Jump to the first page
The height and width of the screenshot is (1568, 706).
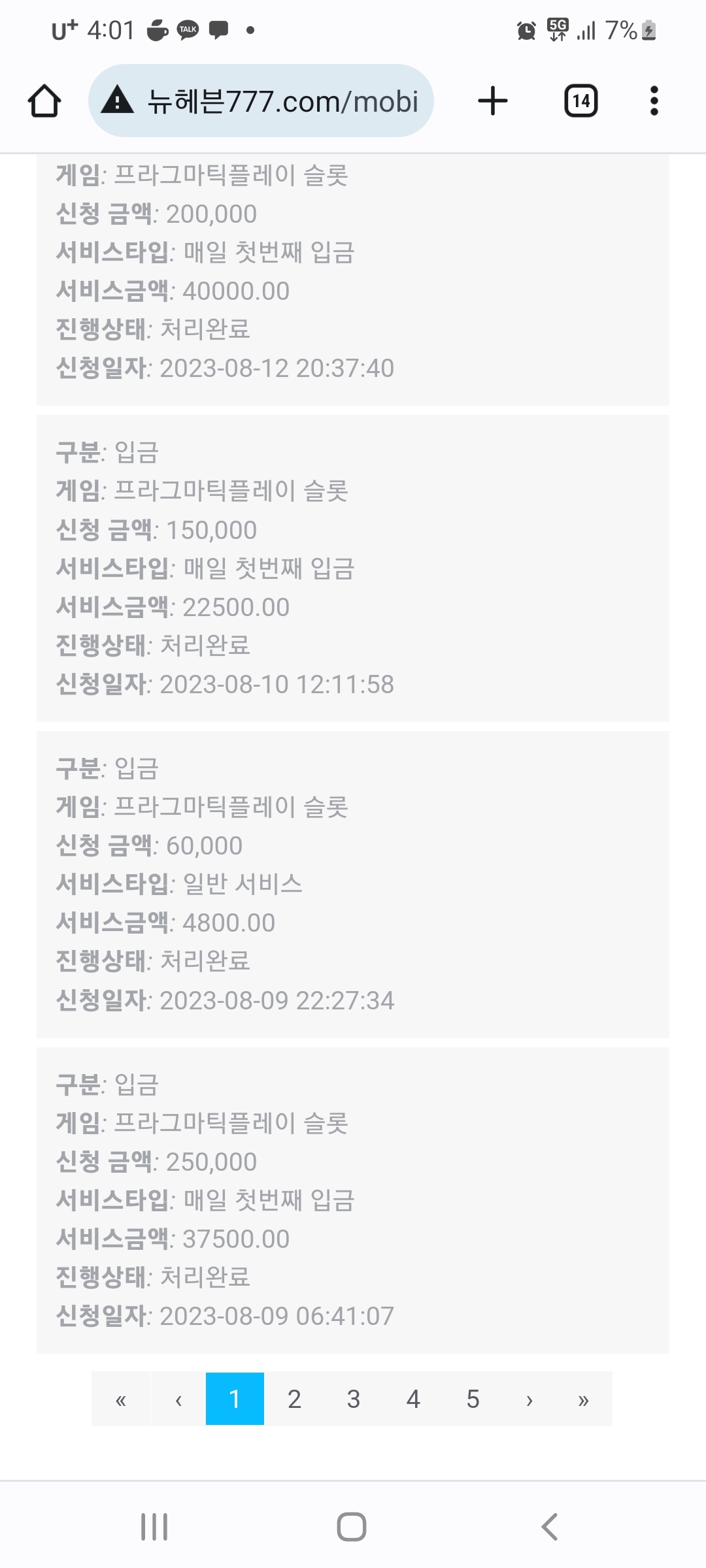[x=121, y=1399]
